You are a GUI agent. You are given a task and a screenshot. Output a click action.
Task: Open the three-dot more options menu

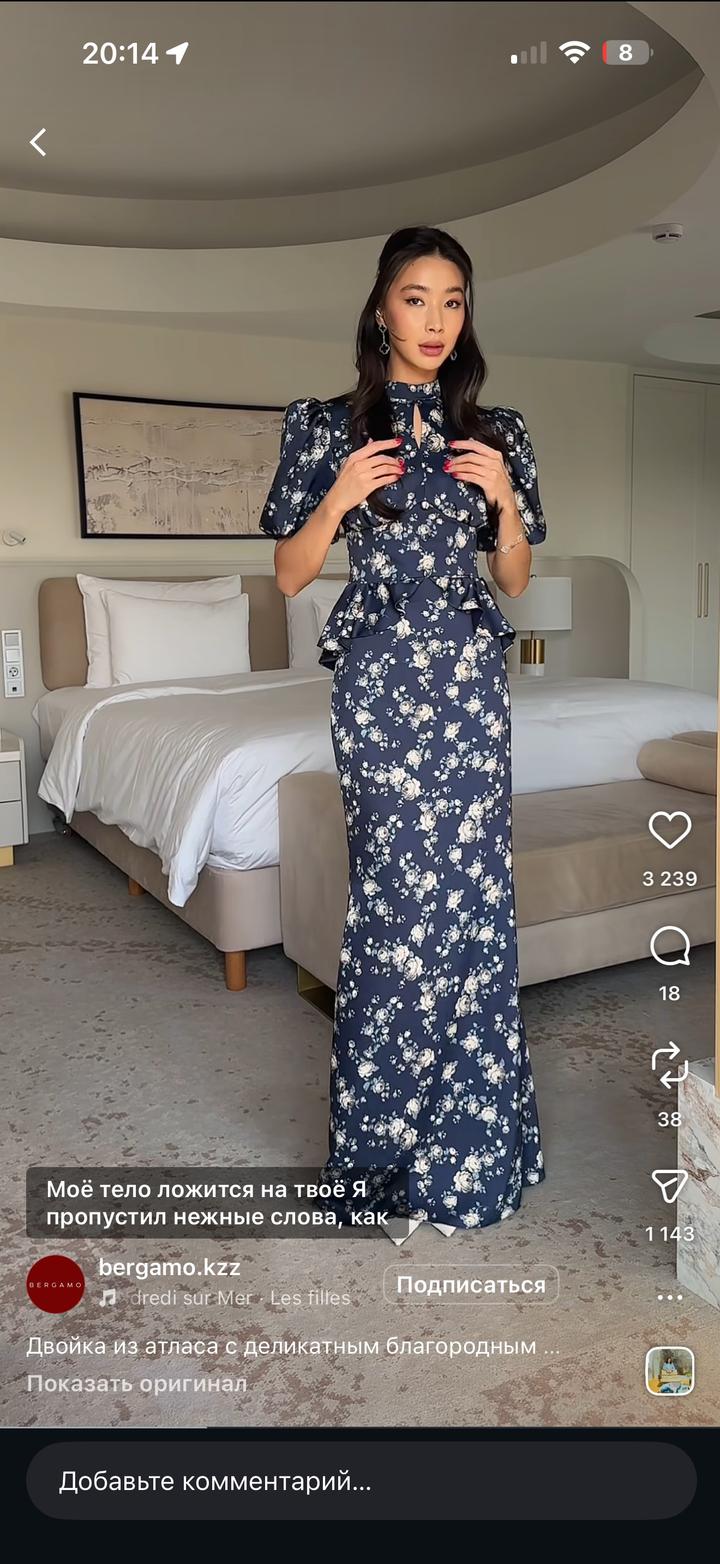pos(669,1298)
